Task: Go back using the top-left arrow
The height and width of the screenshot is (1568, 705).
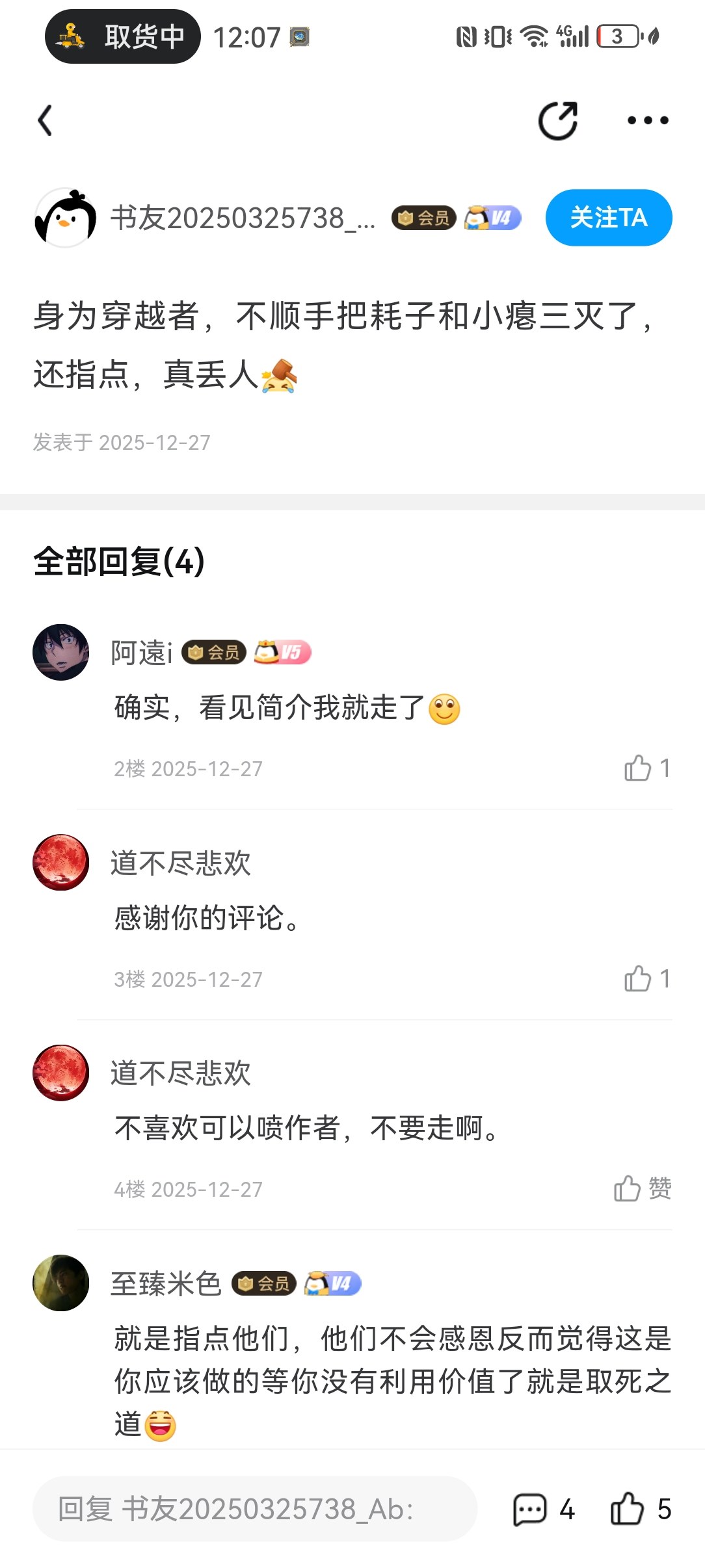Action: (45, 121)
